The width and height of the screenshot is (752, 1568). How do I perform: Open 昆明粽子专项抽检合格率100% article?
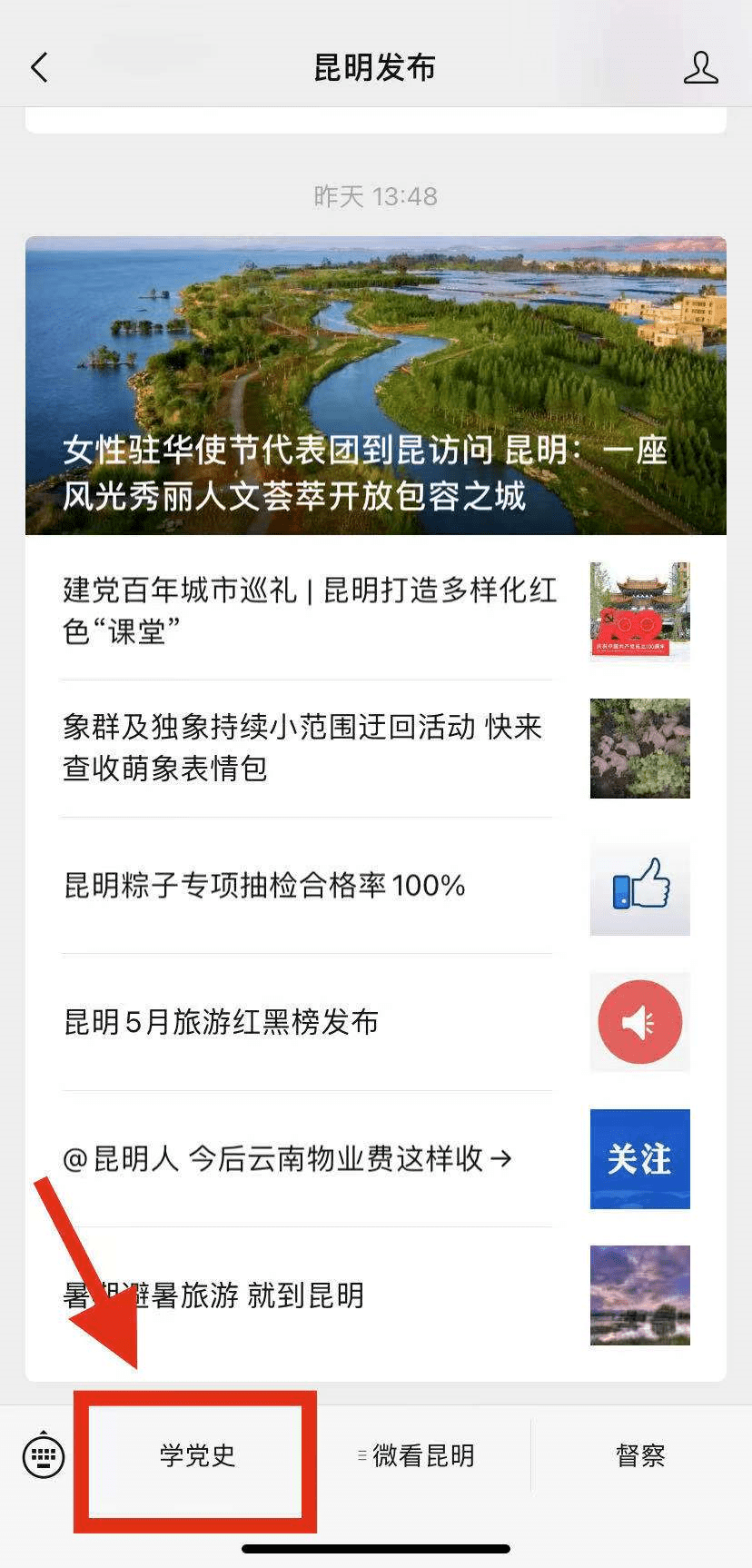265,885
